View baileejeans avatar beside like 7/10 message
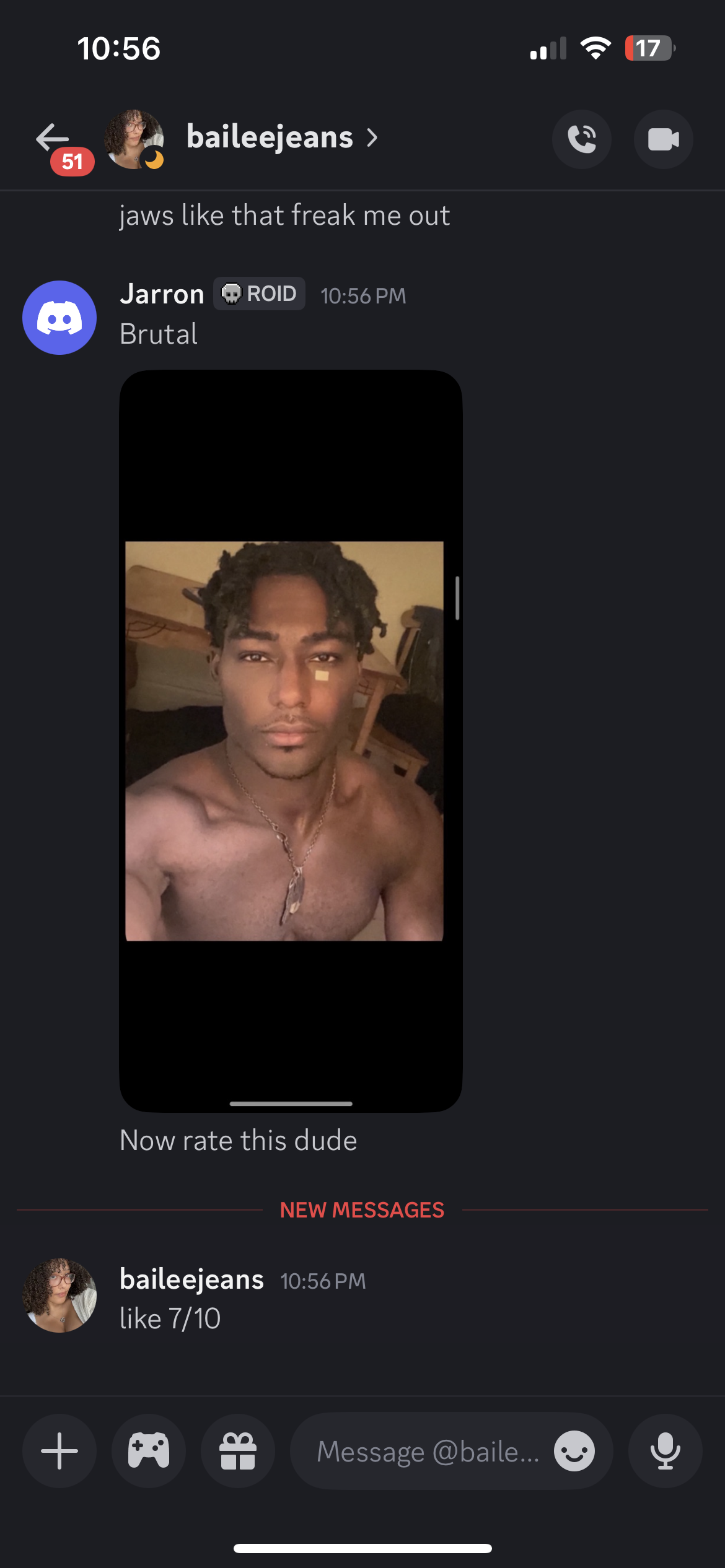 59,1295
